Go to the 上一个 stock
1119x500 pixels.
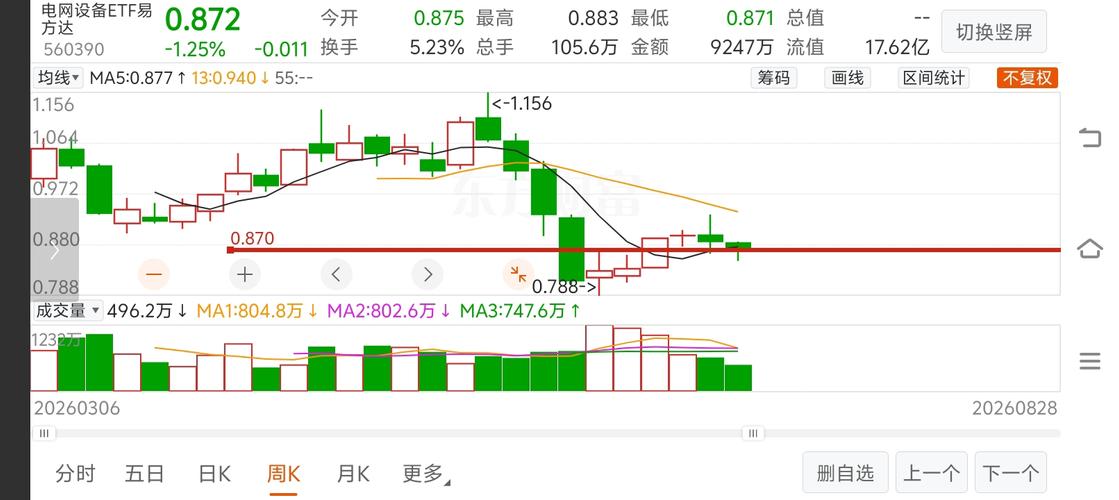click(x=931, y=472)
